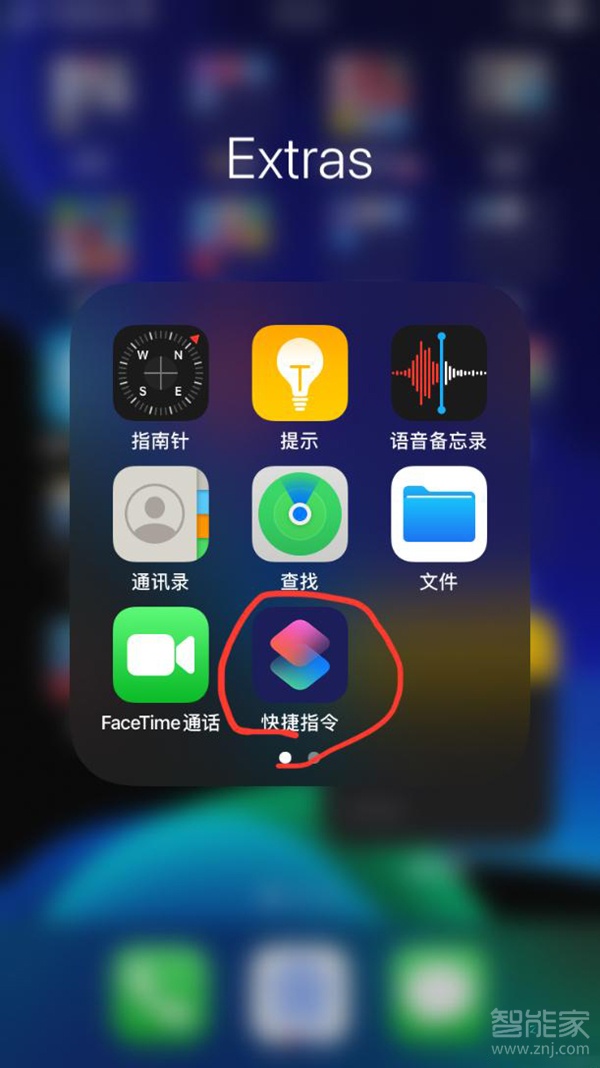Launch the 查找 Find My app
600x1068 pixels.
tap(299, 514)
